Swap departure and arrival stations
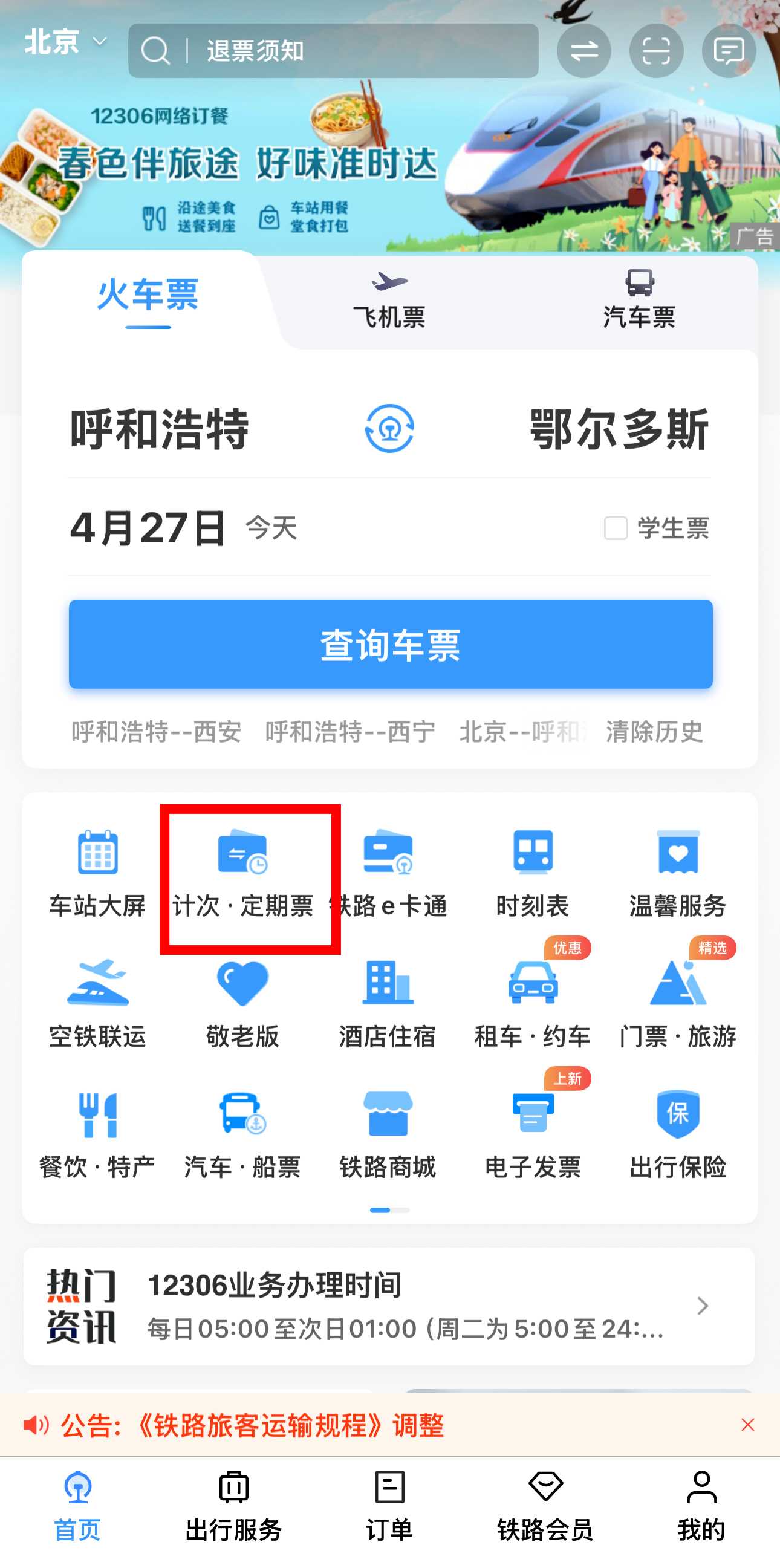This screenshot has height=1568, width=780. (x=389, y=429)
